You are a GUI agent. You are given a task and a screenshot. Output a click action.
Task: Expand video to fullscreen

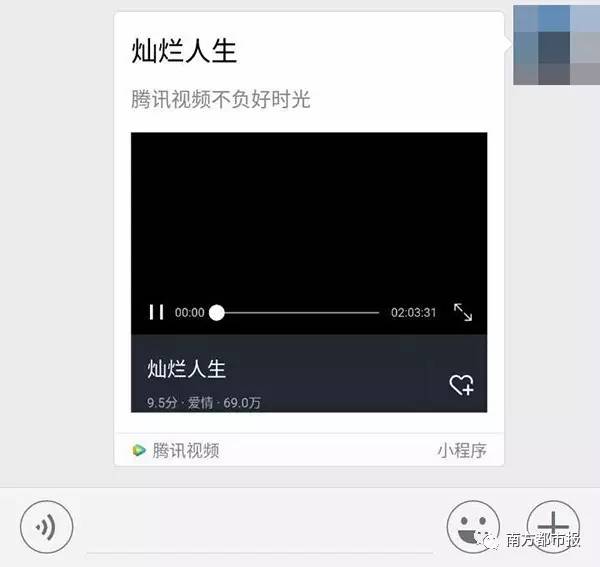click(463, 312)
